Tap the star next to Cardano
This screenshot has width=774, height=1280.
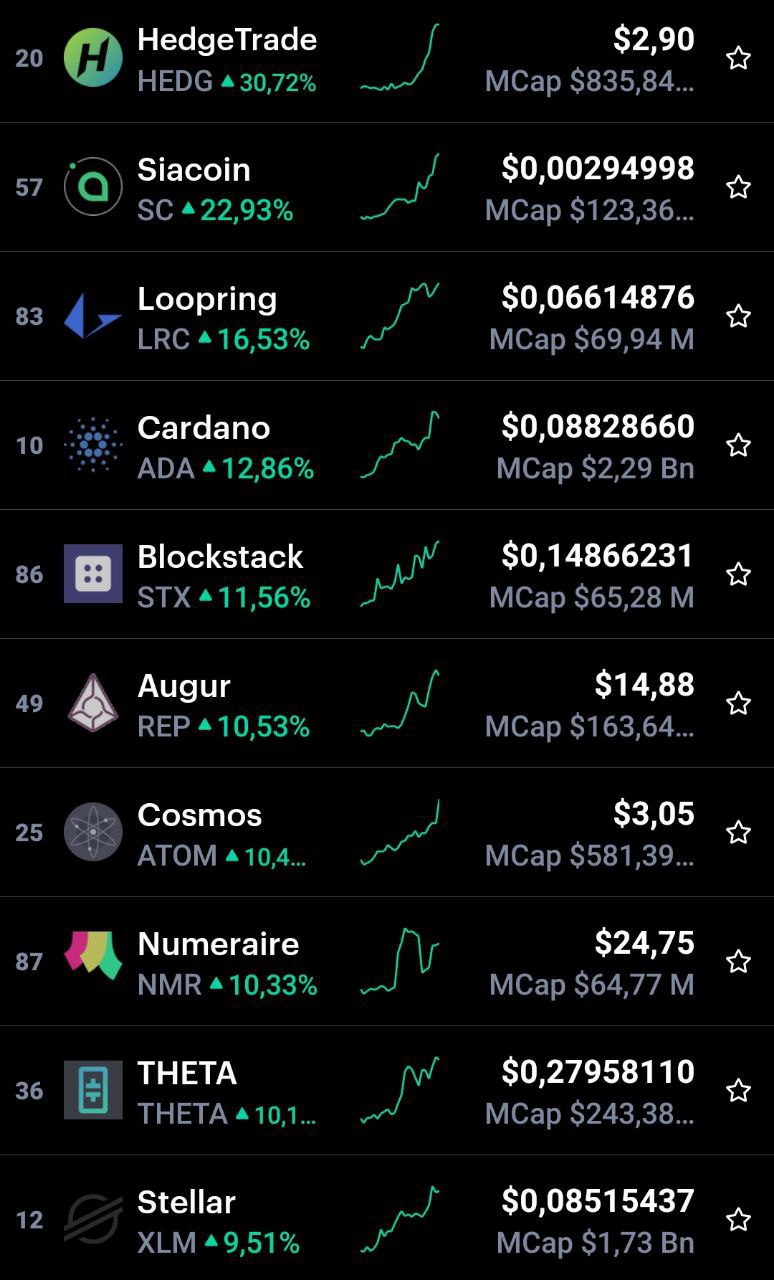coord(738,445)
